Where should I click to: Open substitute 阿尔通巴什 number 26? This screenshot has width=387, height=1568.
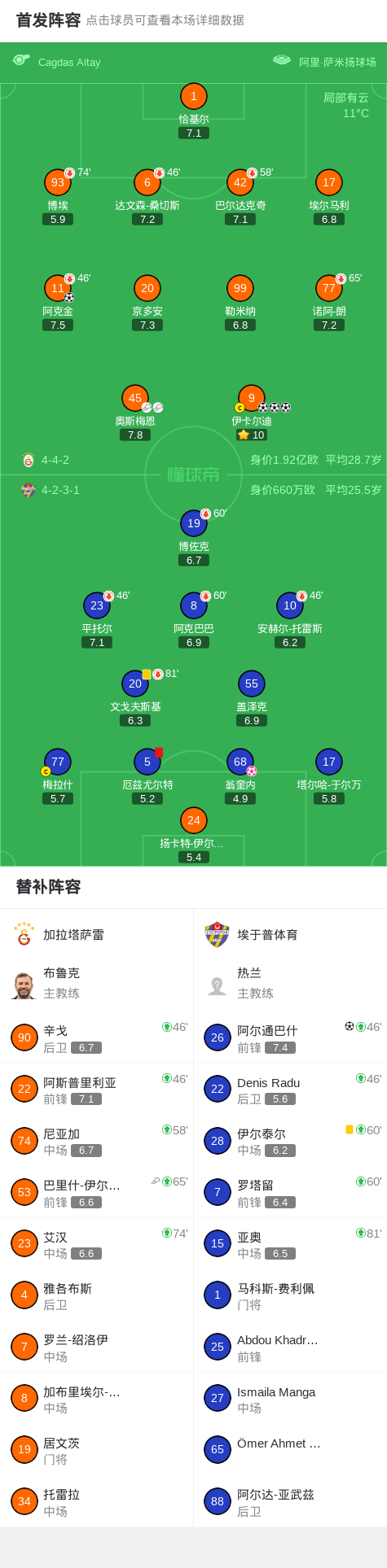click(x=290, y=1038)
